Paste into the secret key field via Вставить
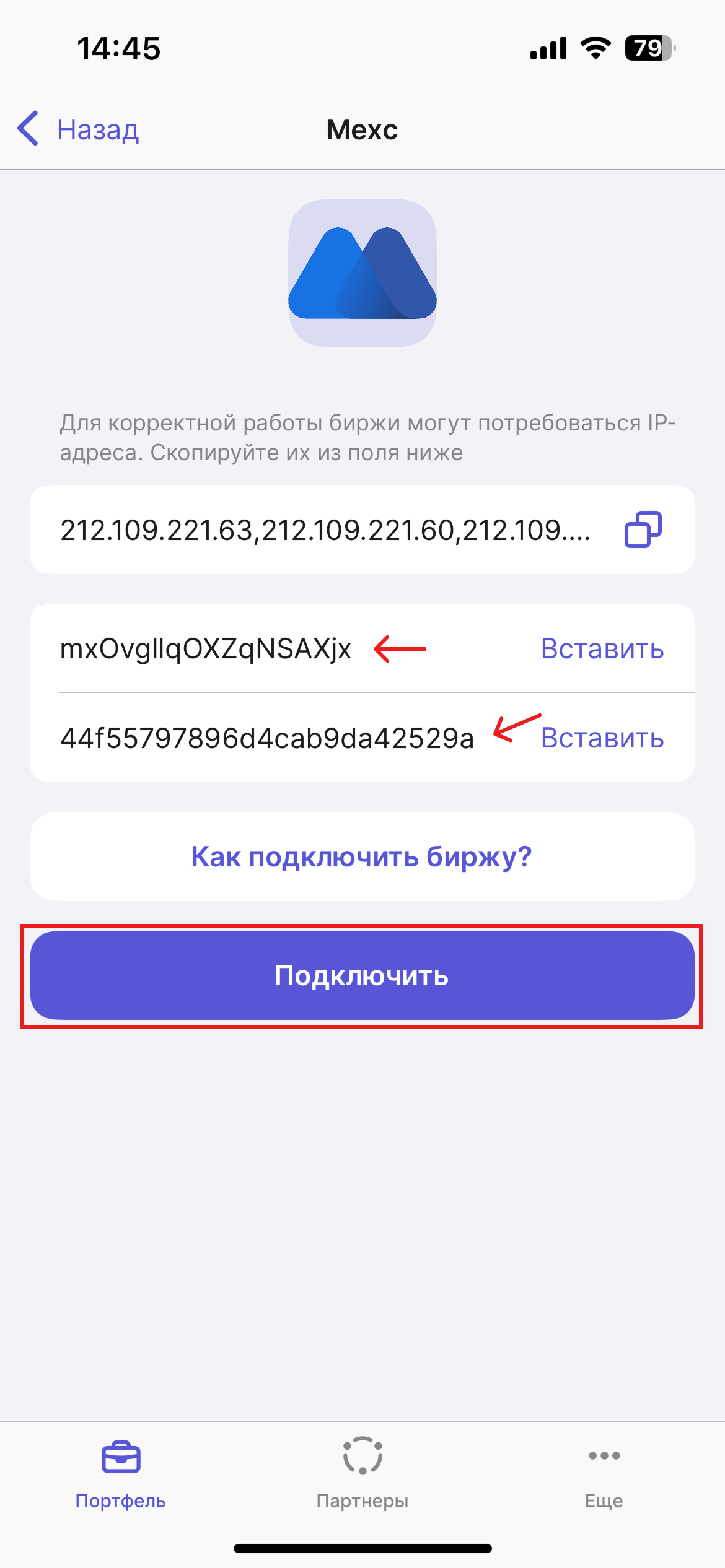Viewport: 725px width, 1568px height. click(x=602, y=738)
